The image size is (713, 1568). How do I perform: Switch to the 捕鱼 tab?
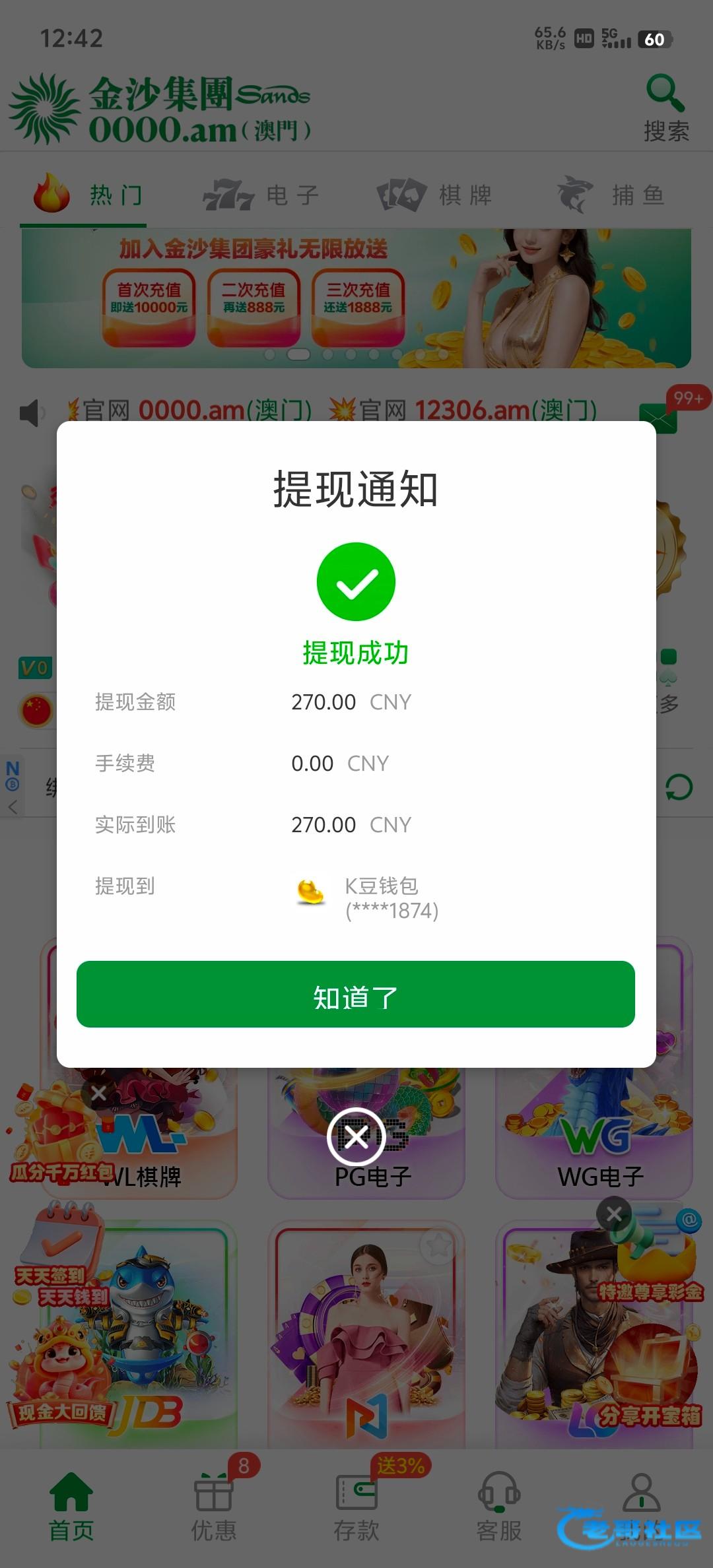pos(611,195)
